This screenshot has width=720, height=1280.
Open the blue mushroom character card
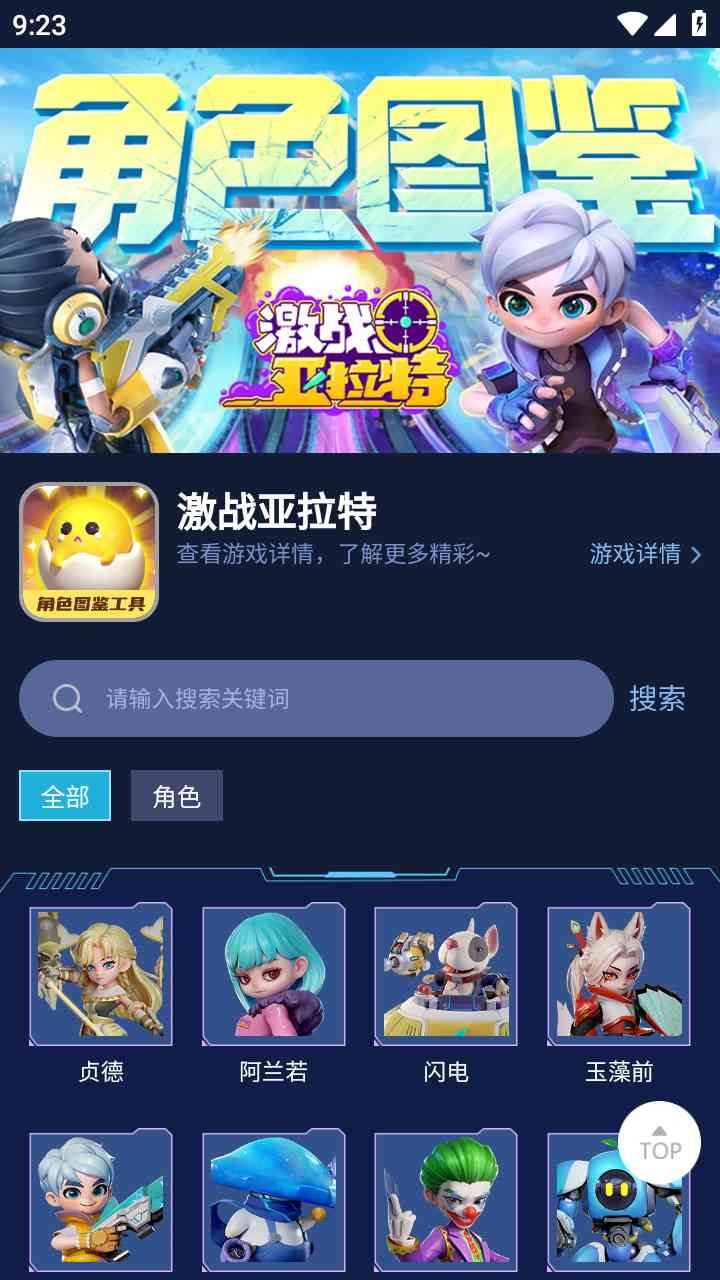pyautogui.click(x=273, y=1200)
